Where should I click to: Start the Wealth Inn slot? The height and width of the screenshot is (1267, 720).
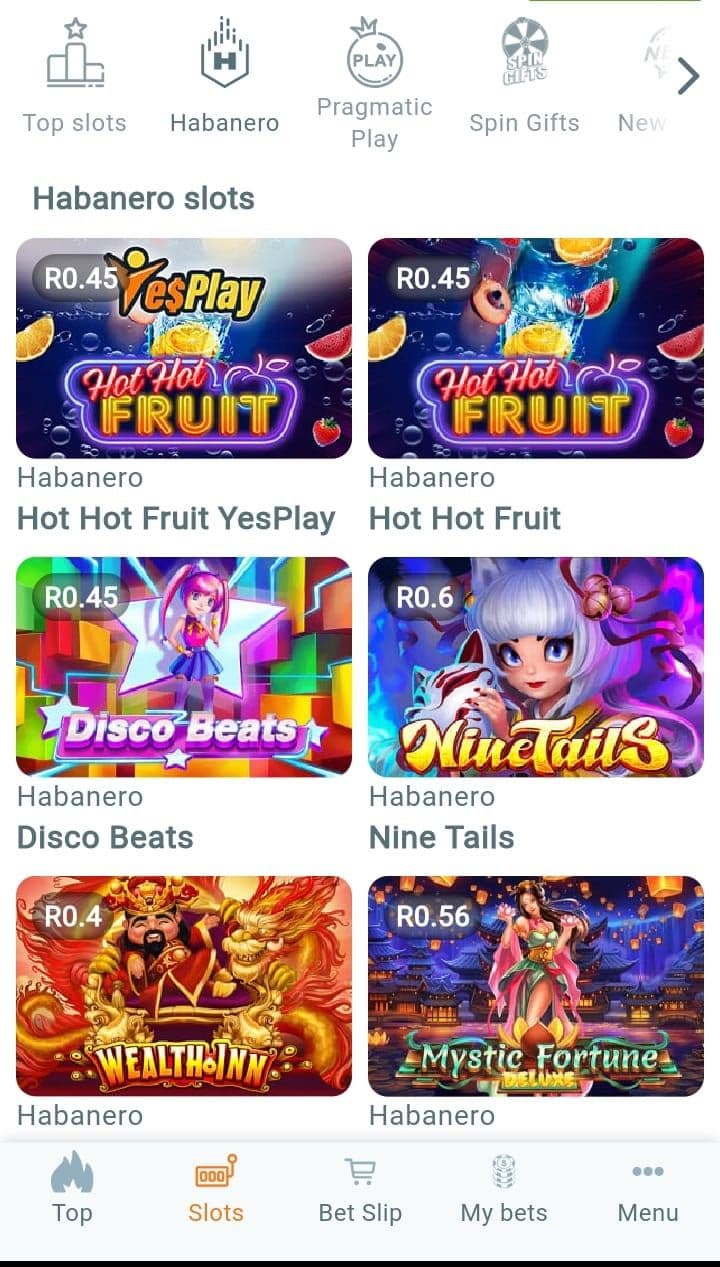click(x=184, y=986)
